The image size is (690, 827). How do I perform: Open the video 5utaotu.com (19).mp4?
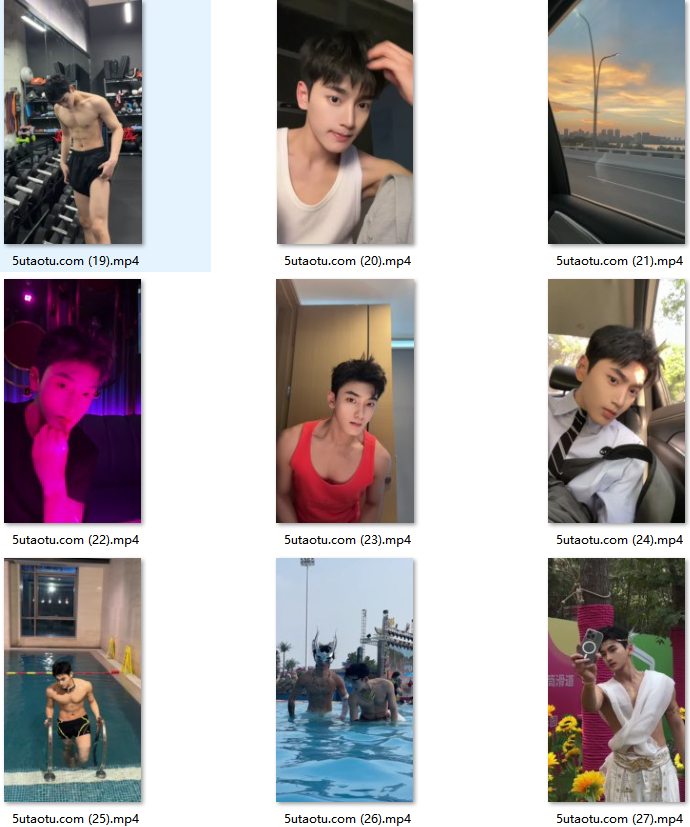(73, 122)
